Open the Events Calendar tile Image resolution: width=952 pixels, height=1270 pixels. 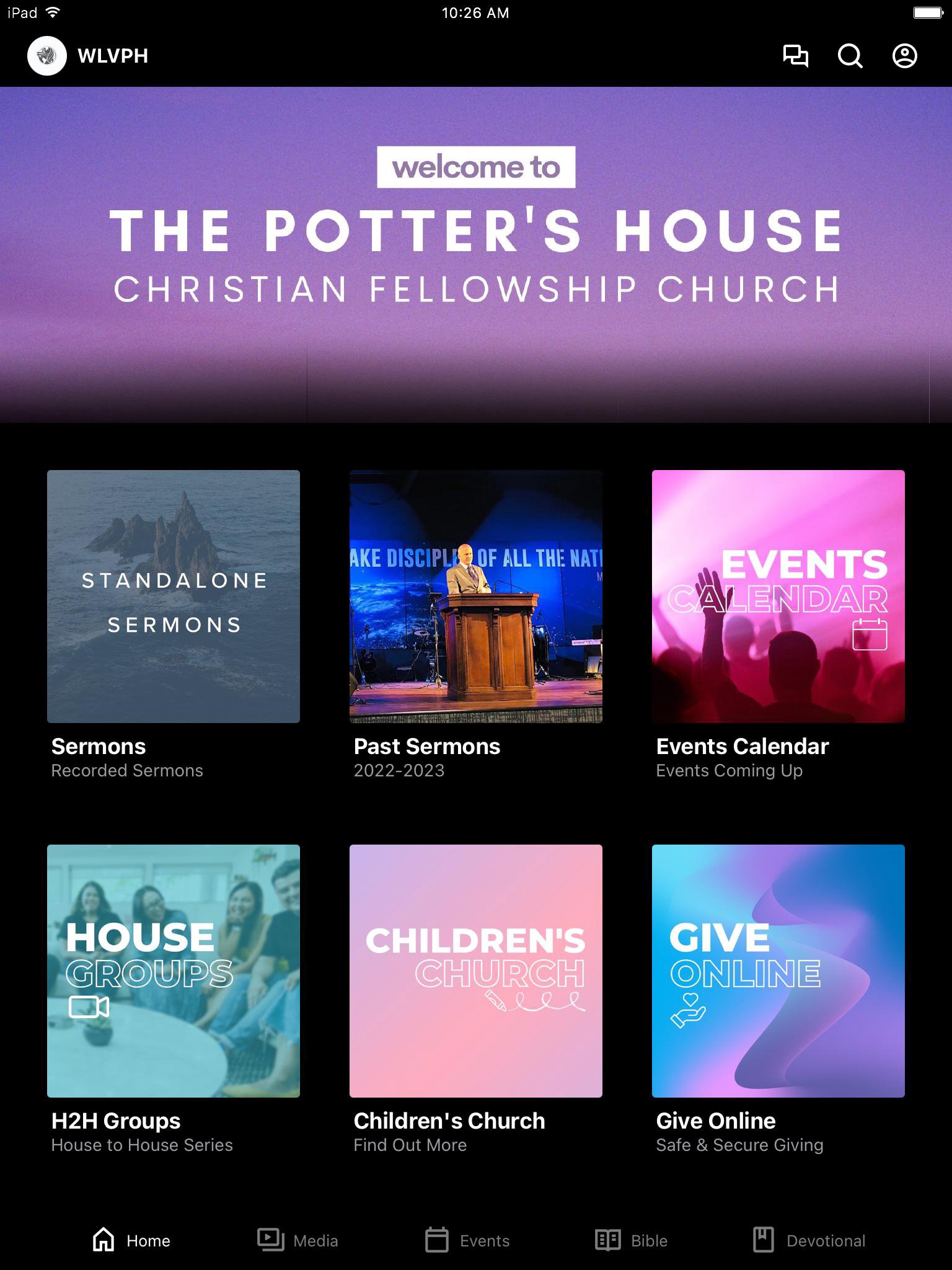point(778,597)
